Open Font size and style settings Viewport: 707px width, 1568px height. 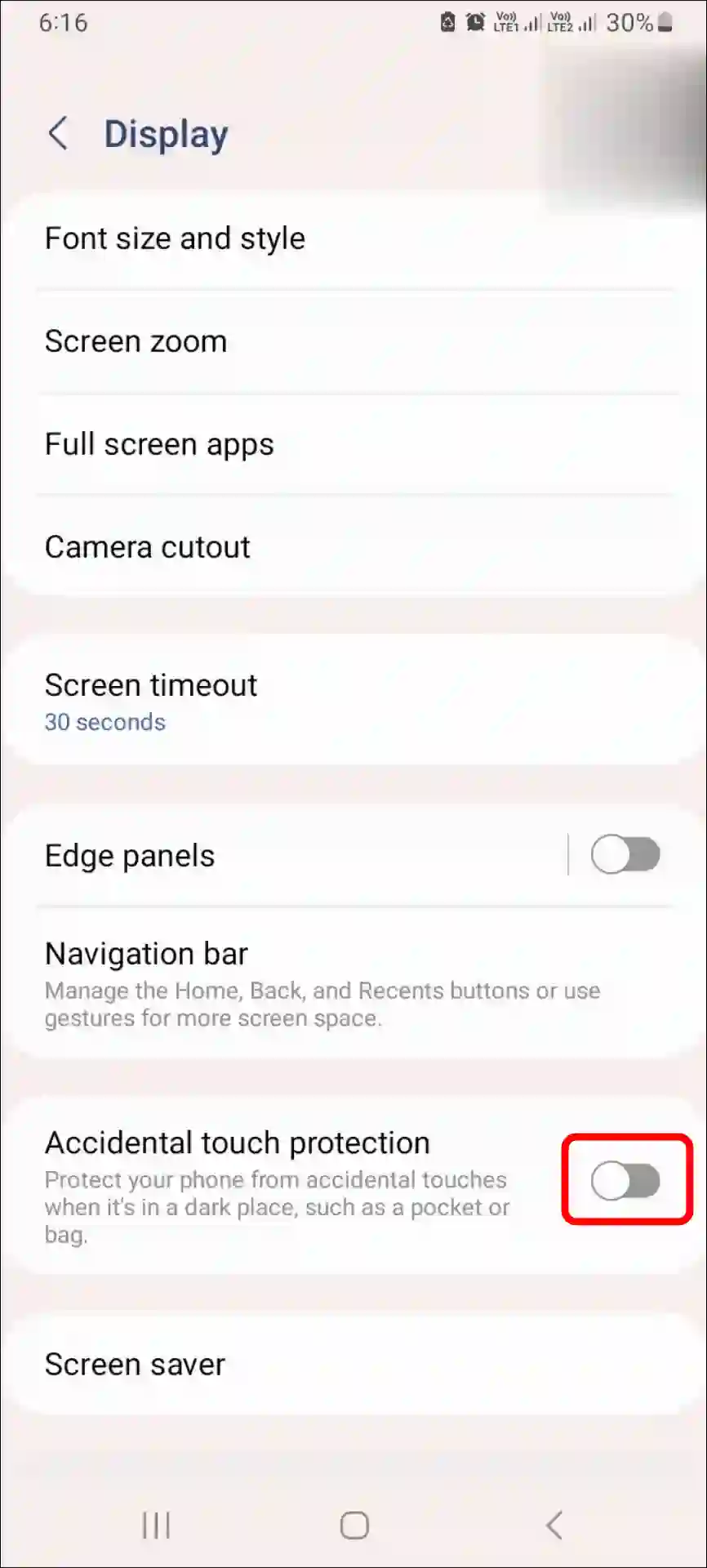coord(175,238)
